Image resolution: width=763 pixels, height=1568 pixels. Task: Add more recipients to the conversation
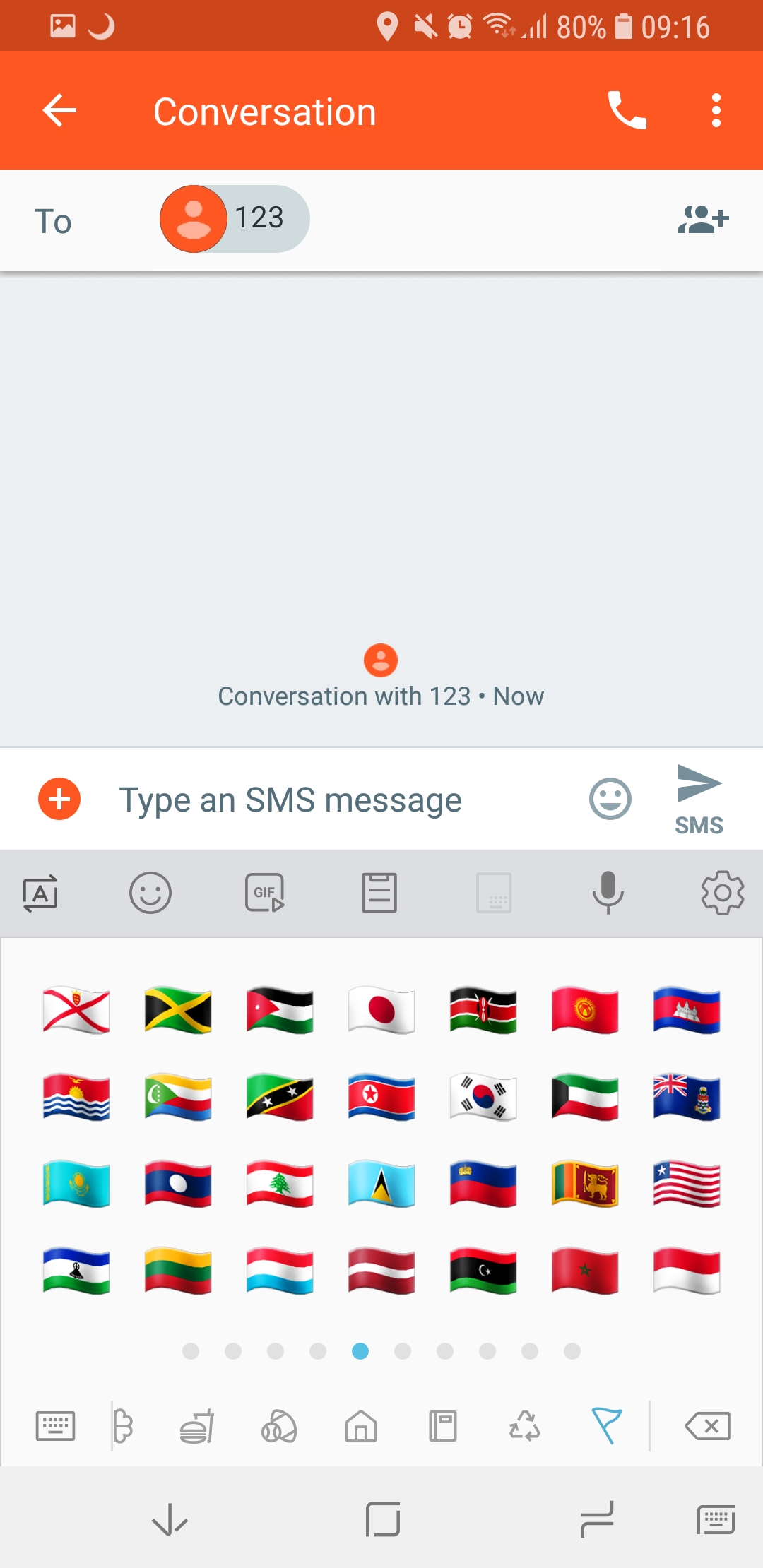(x=703, y=220)
